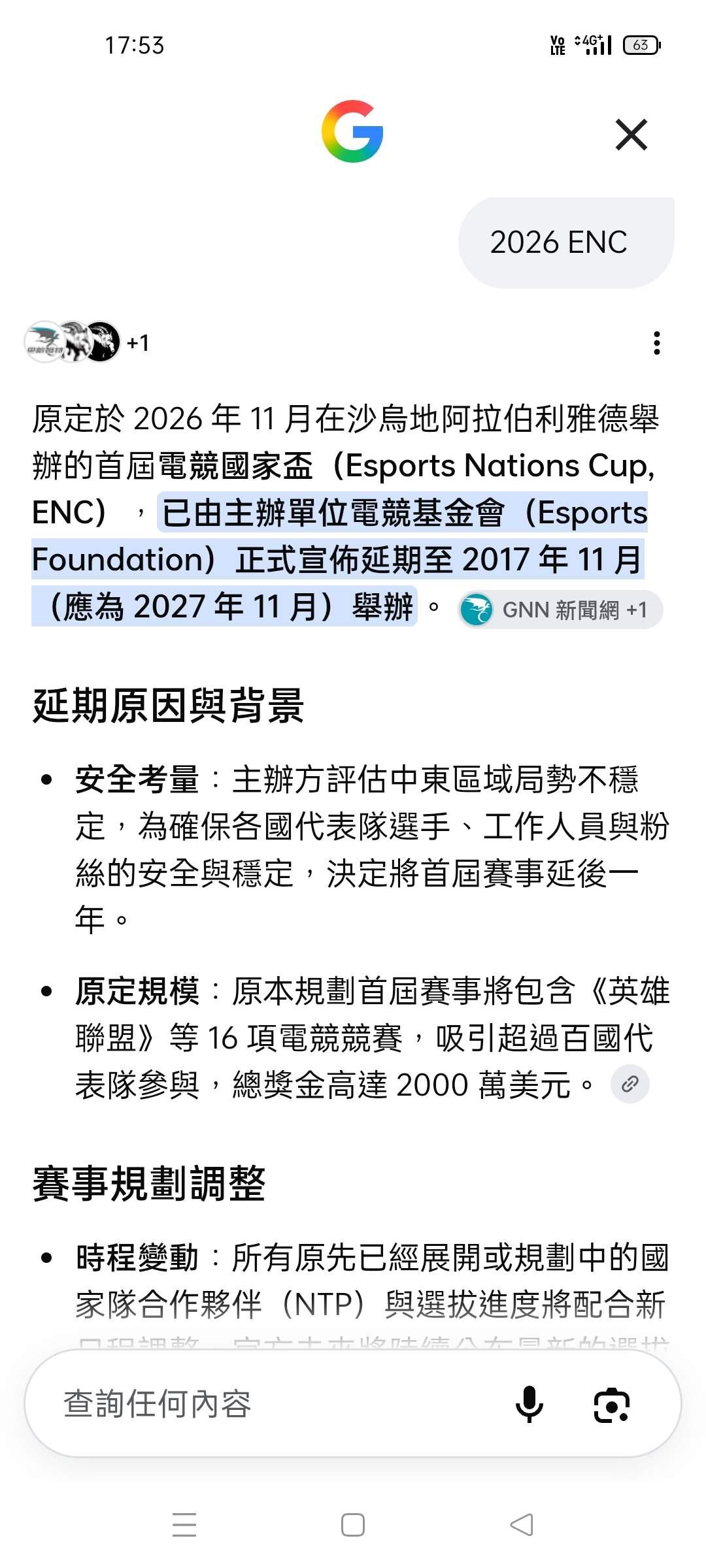Open the GNN 新聞網 +1 source chip
706x1568 pixels.
(560, 610)
